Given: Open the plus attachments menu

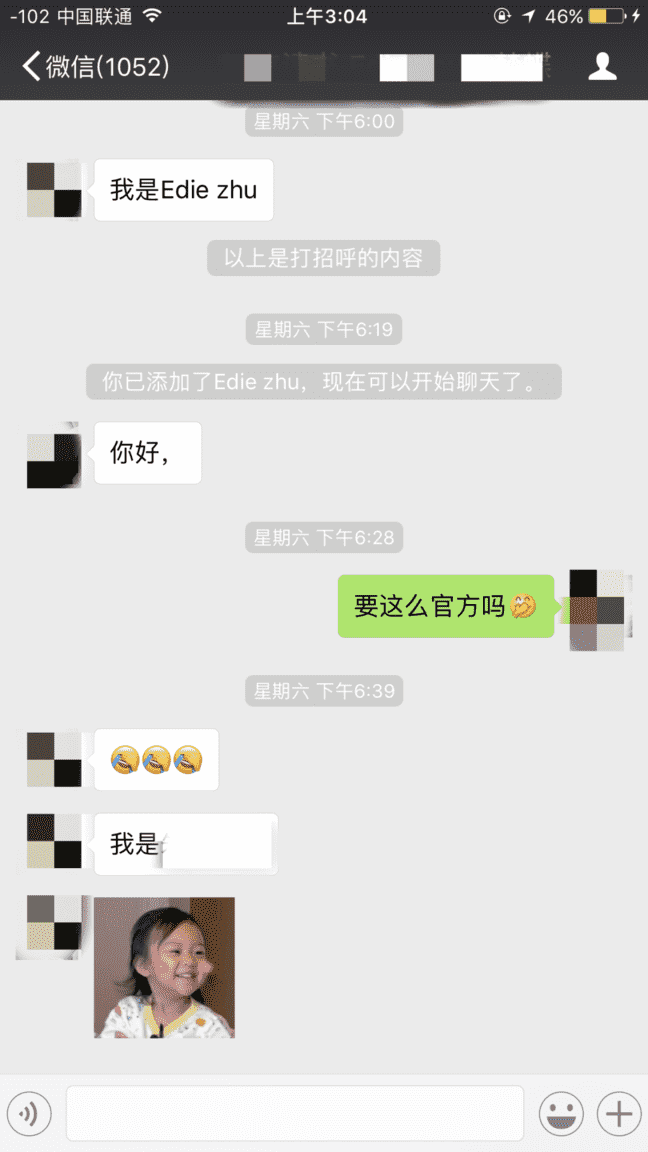Looking at the screenshot, I should pos(619,1112).
